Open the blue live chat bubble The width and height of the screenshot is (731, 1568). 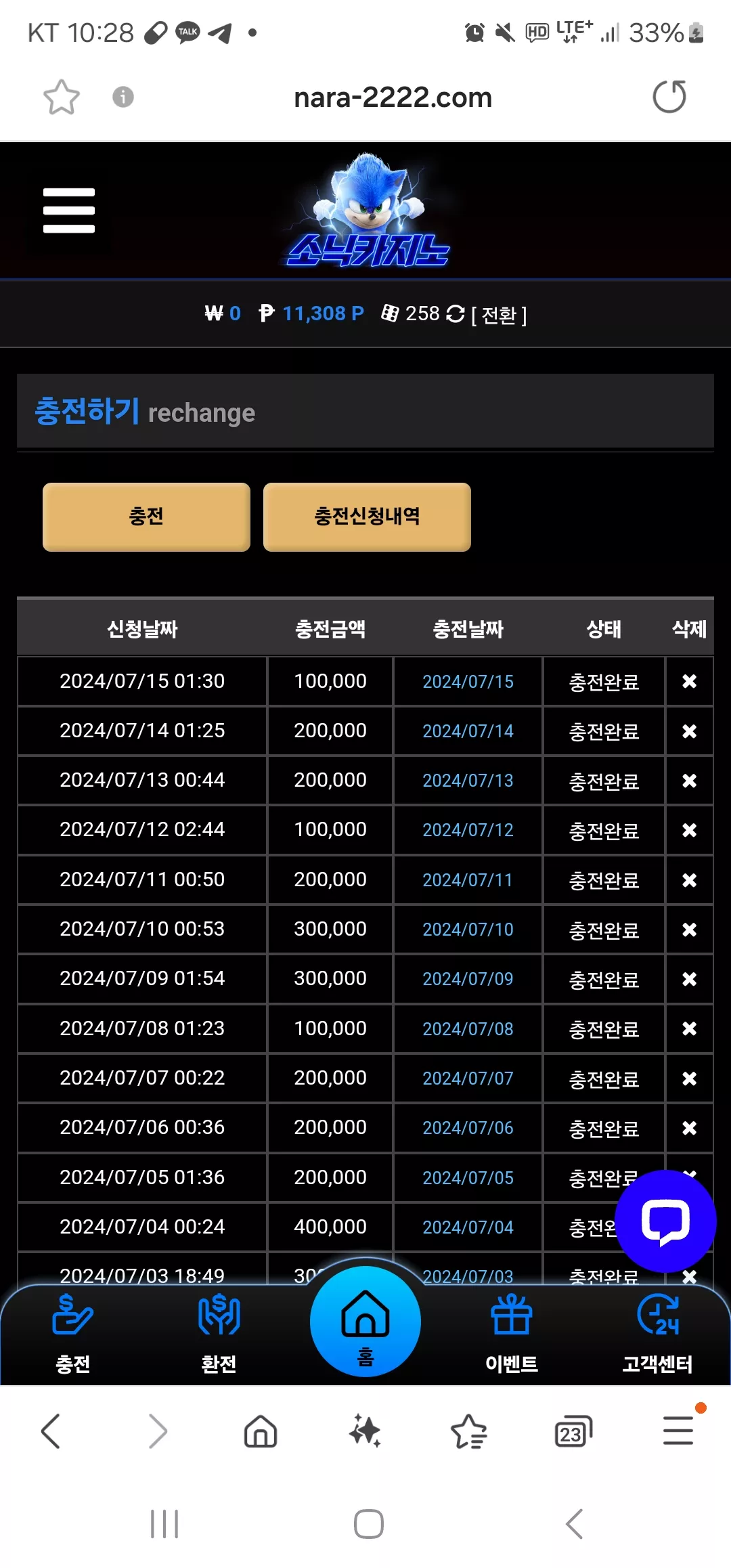[x=665, y=1221]
